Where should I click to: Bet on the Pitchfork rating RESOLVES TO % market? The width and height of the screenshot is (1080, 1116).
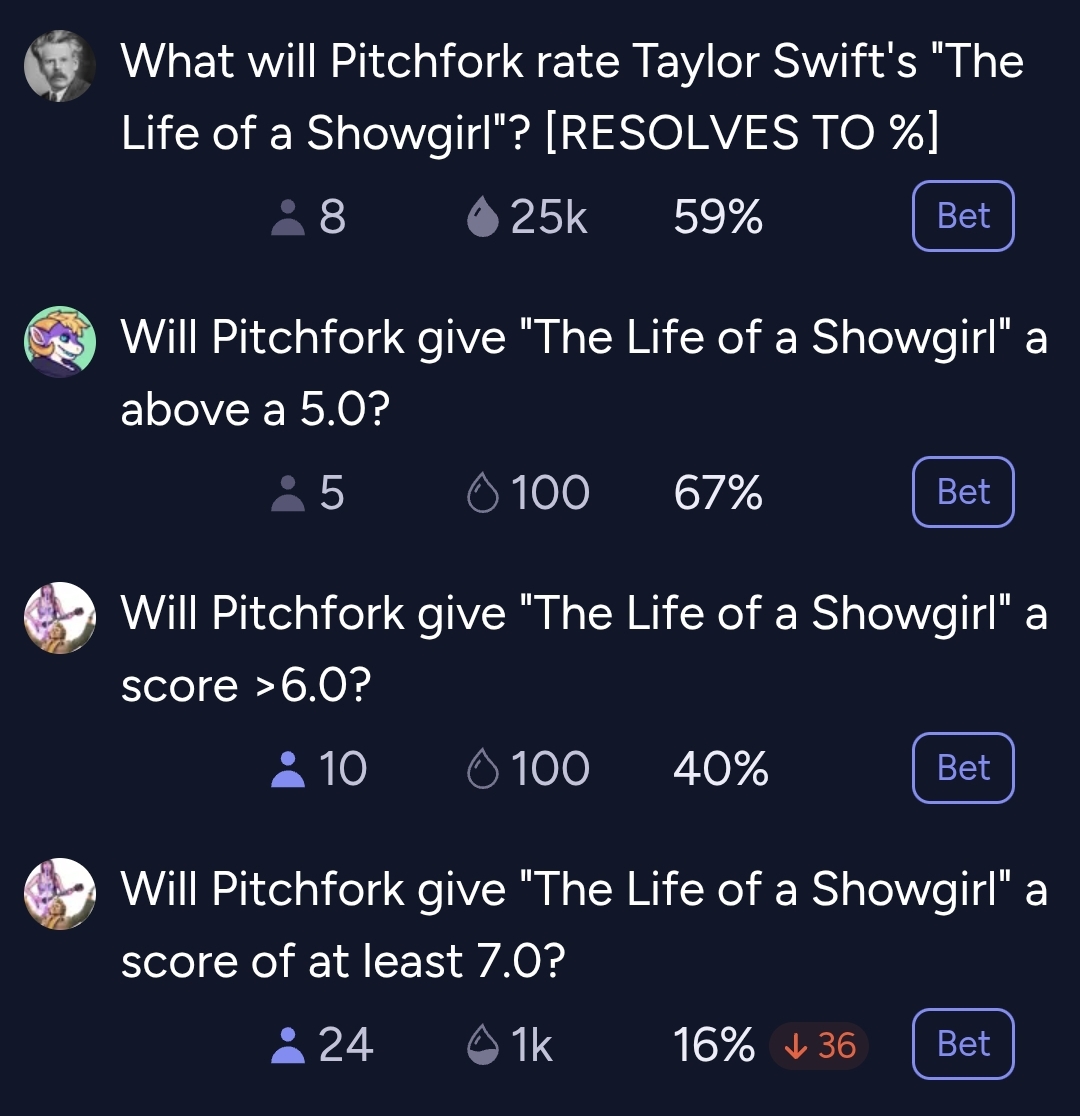tap(963, 216)
